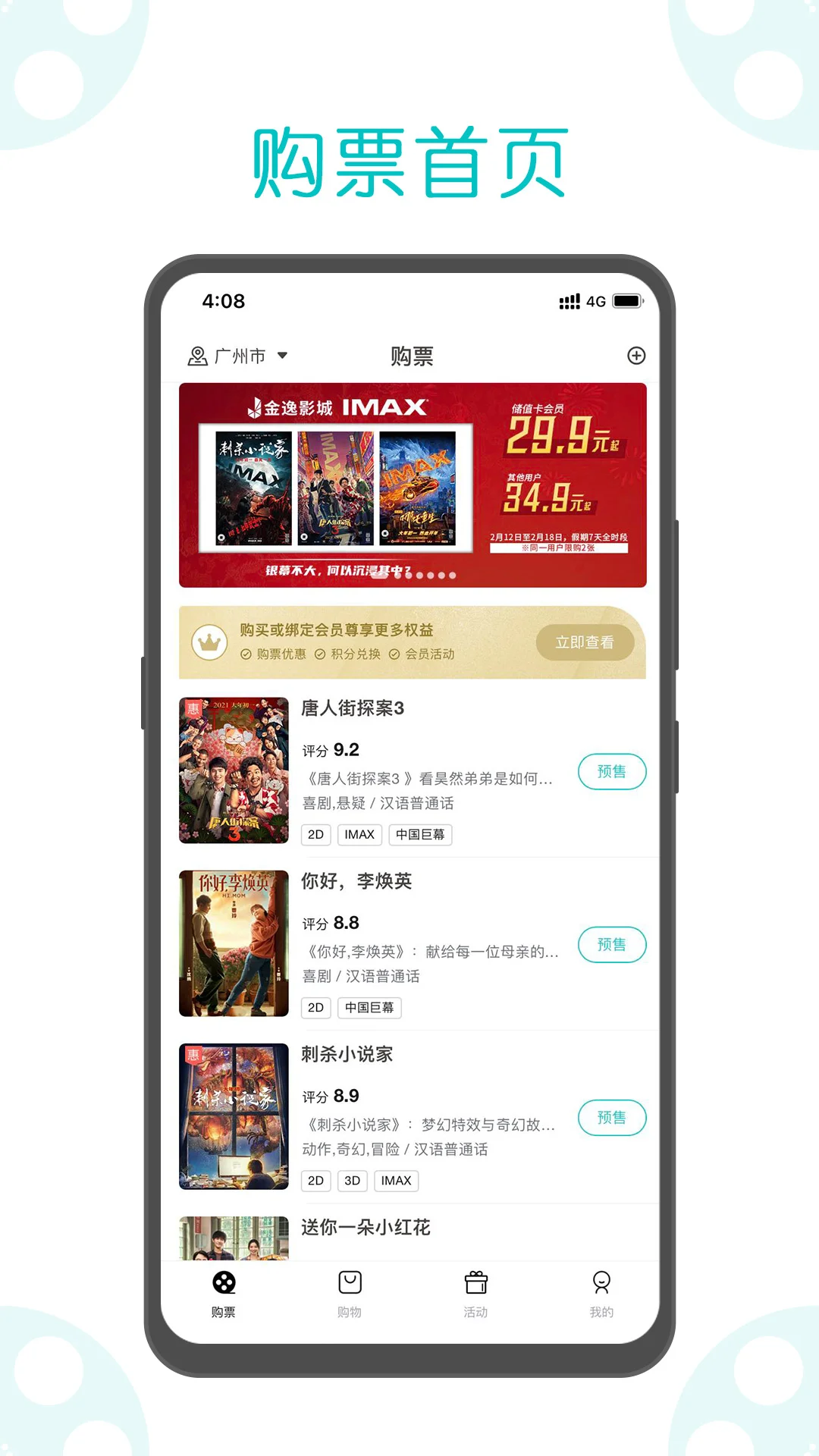Image resolution: width=819 pixels, height=1456 pixels.
Task: Tap the plus icon at top right
Action: [x=635, y=355]
